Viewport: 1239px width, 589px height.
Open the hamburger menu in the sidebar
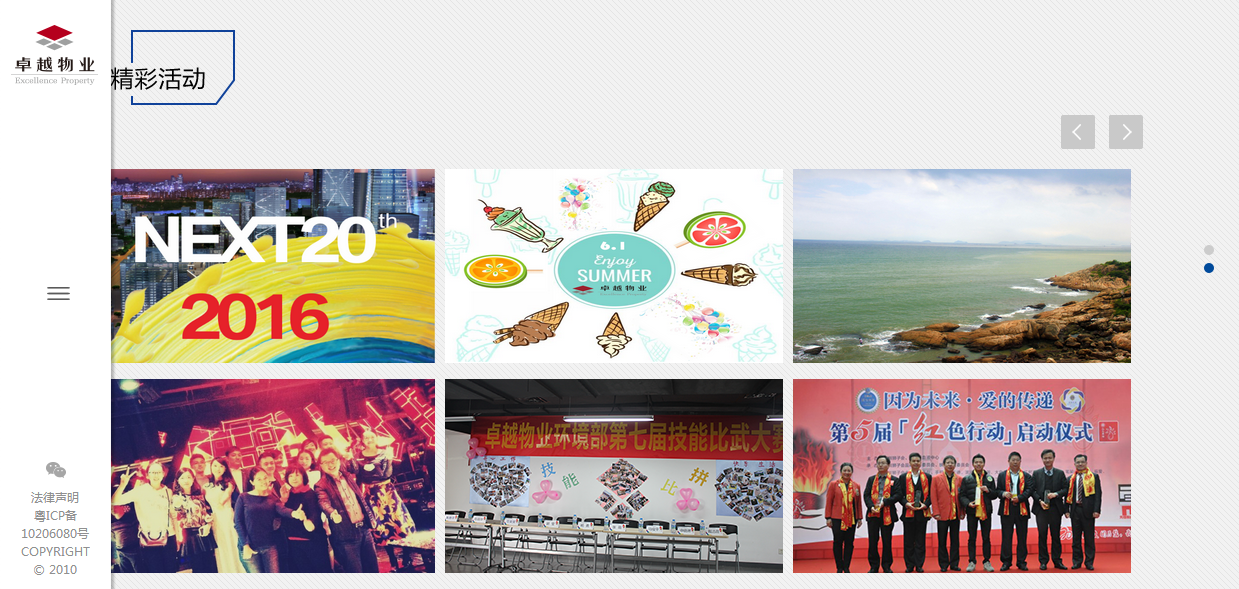pyautogui.click(x=59, y=293)
